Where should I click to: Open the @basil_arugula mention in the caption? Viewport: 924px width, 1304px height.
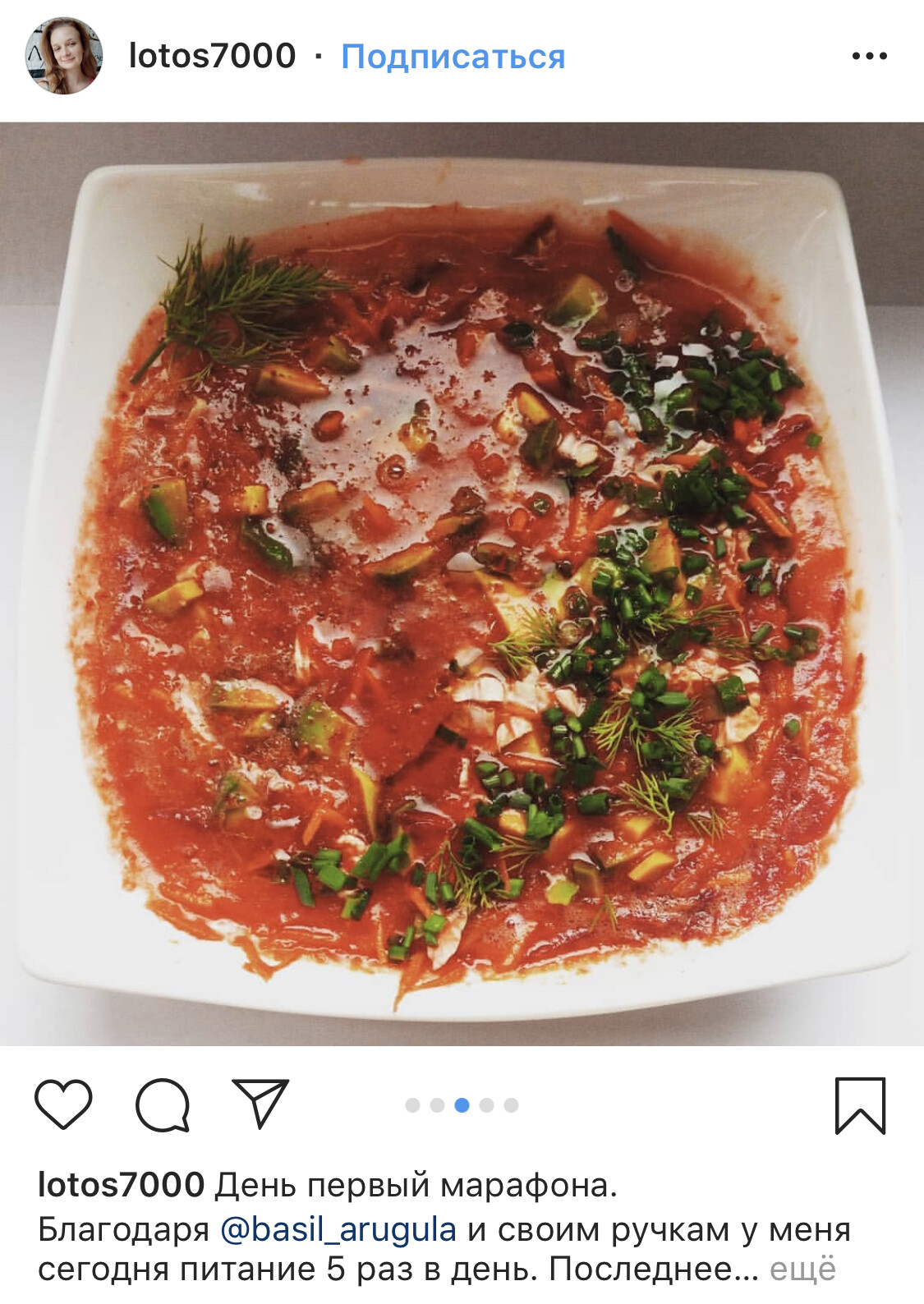(x=338, y=1229)
